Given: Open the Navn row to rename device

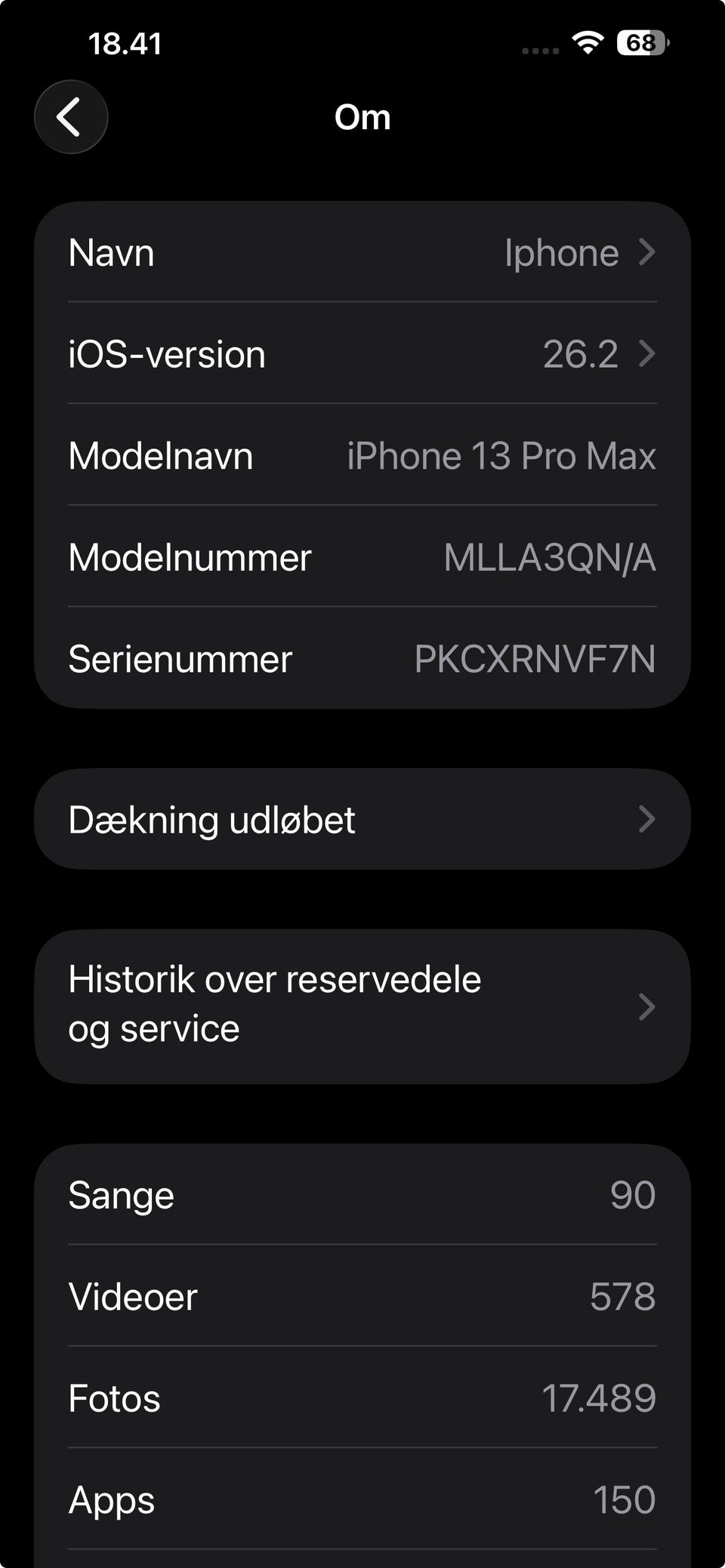Looking at the screenshot, I should (362, 252).
